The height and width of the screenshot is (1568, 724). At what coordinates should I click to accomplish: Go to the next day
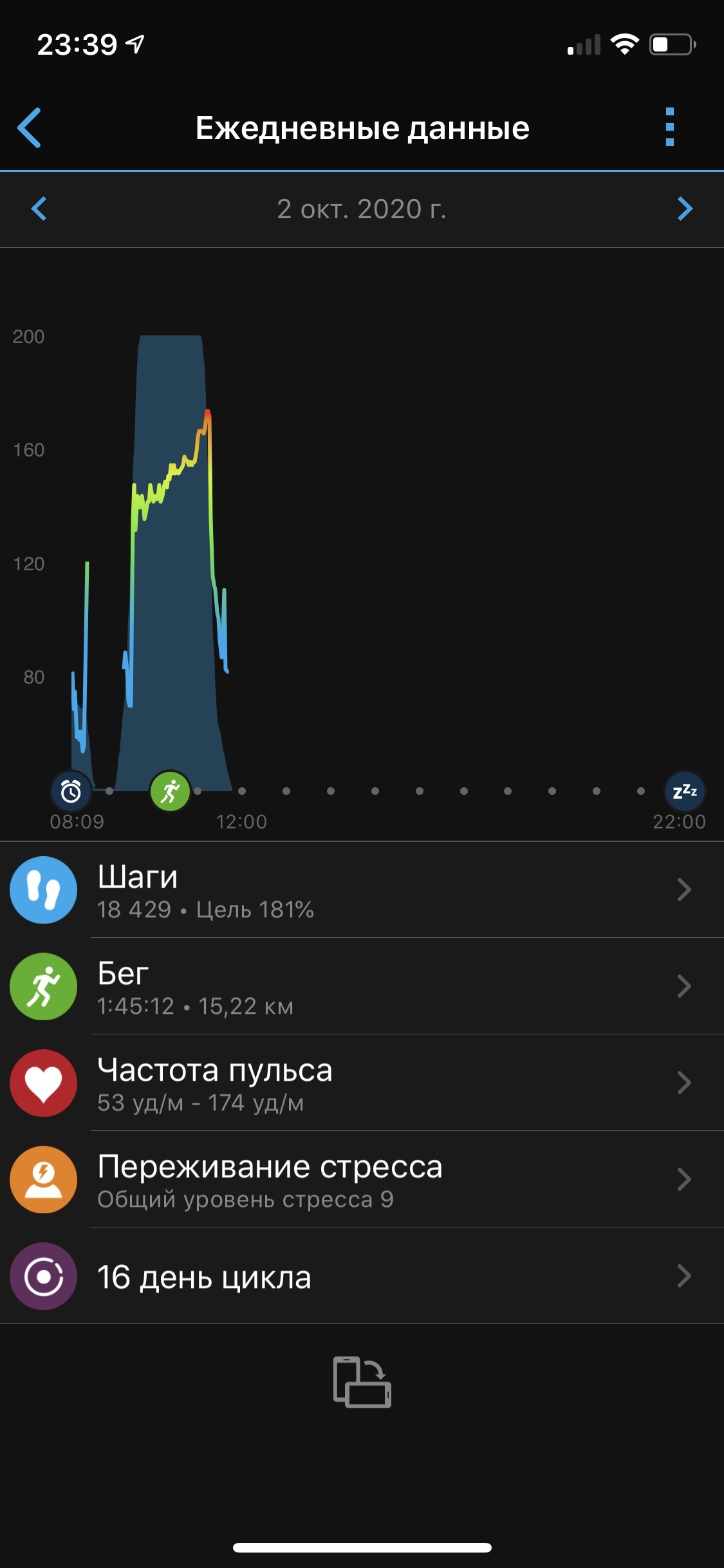point(685,209)
